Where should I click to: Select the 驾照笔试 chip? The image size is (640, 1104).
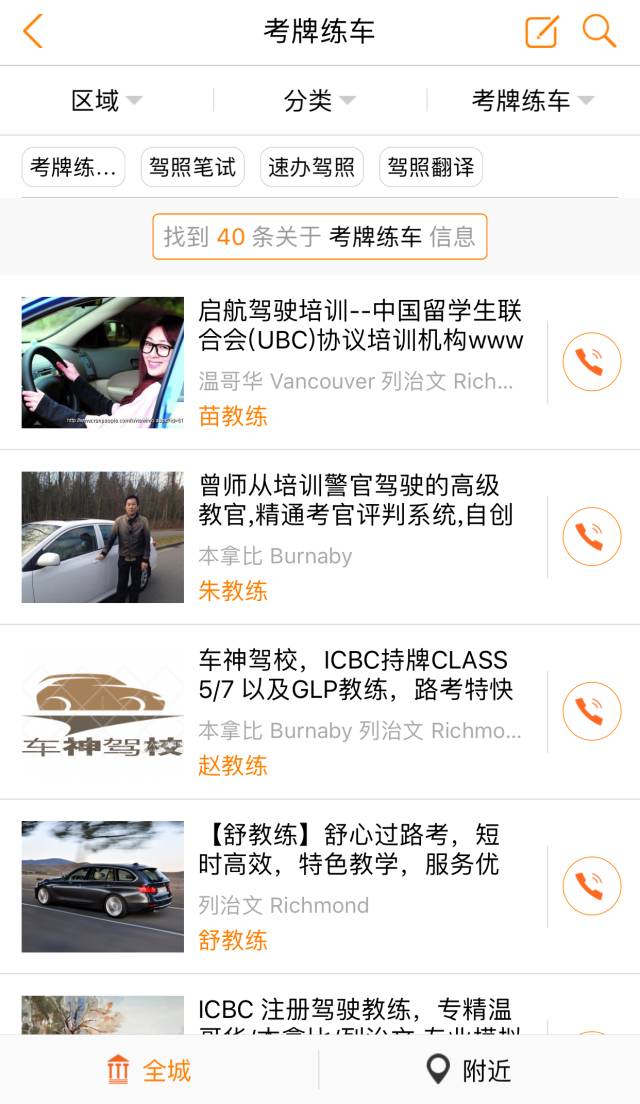click(x=192, y=167)
